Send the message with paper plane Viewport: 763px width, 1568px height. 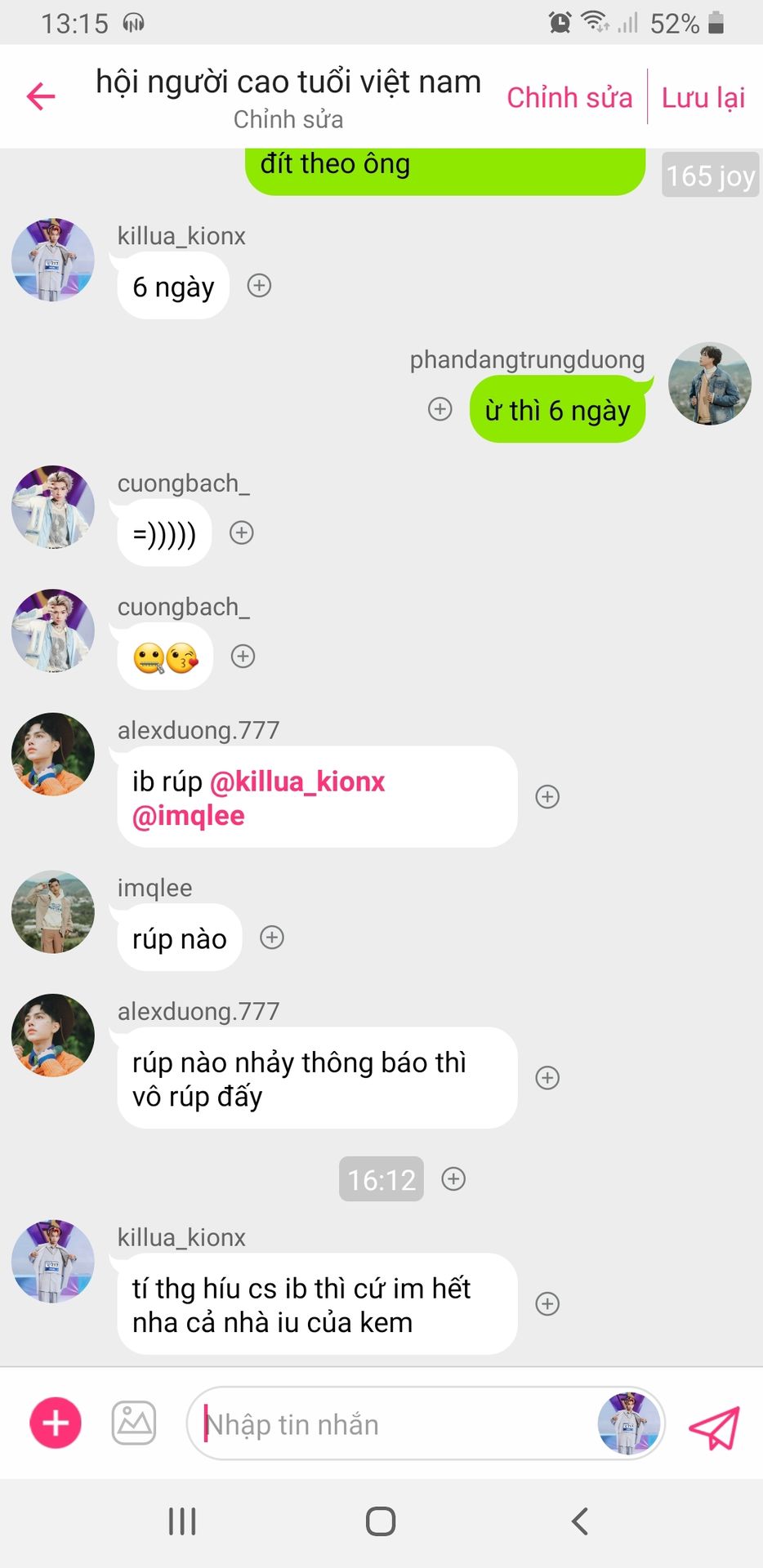(x=714, y=1428)
